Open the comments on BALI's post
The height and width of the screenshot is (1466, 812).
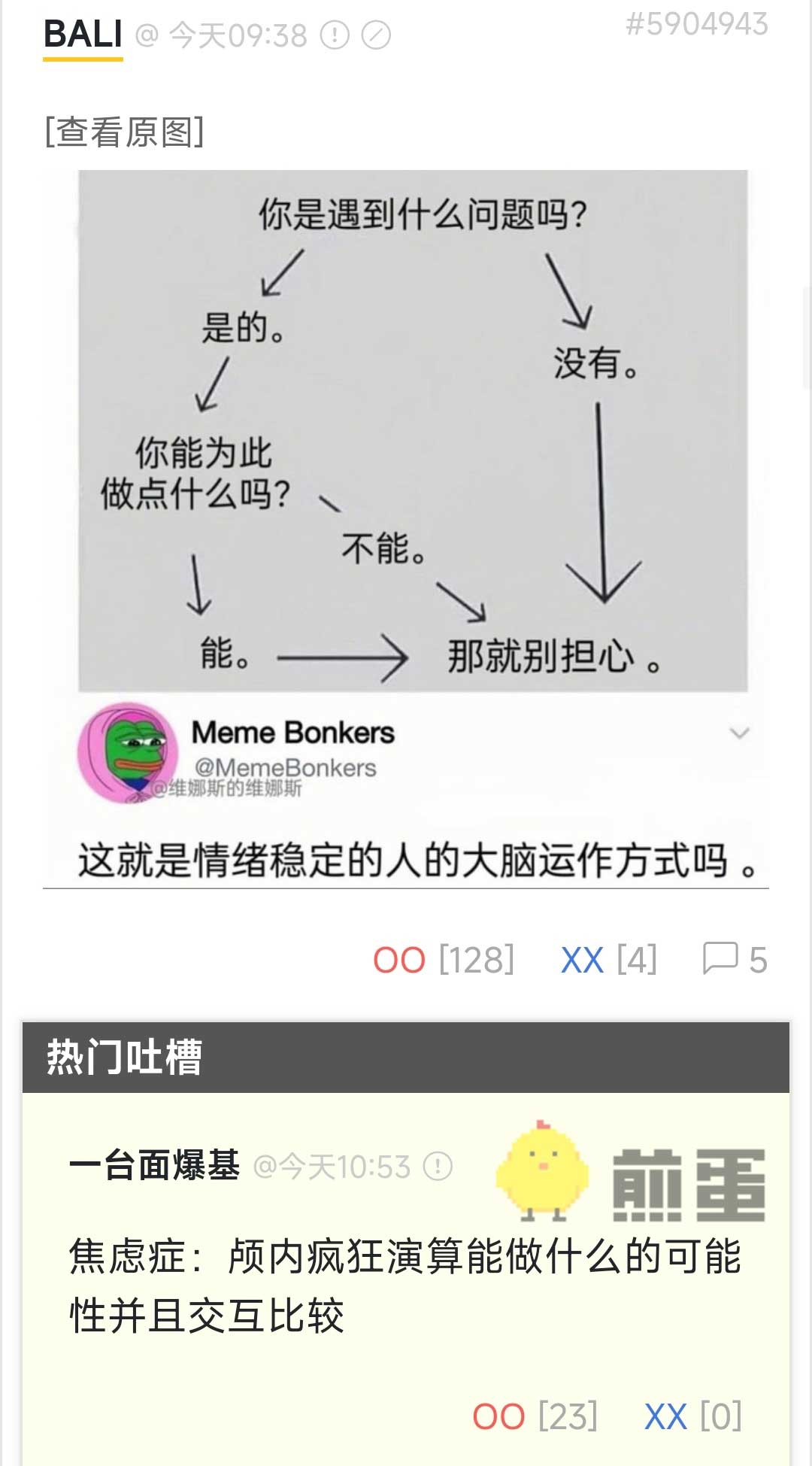[735, 959]
